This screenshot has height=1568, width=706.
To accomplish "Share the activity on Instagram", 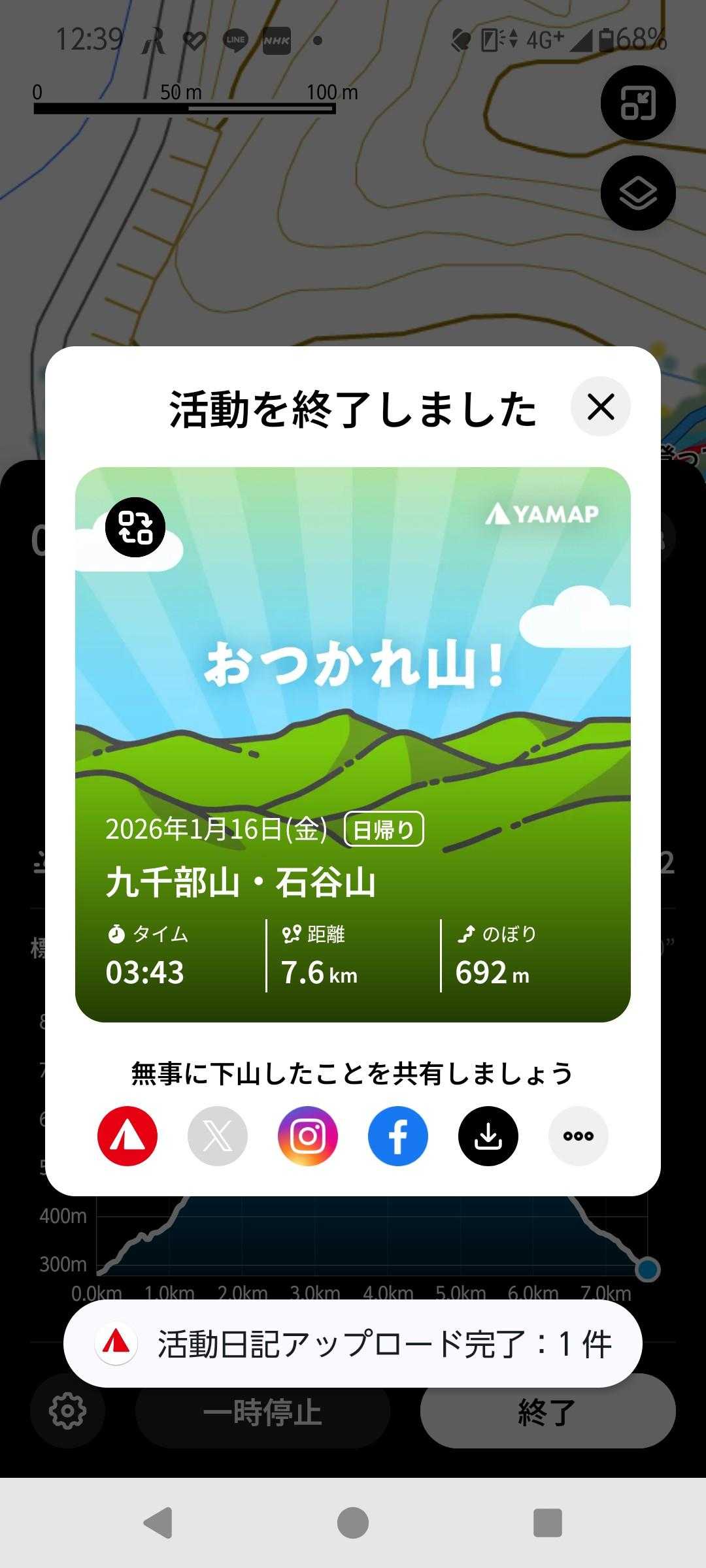I will (x=308, y=1136).
